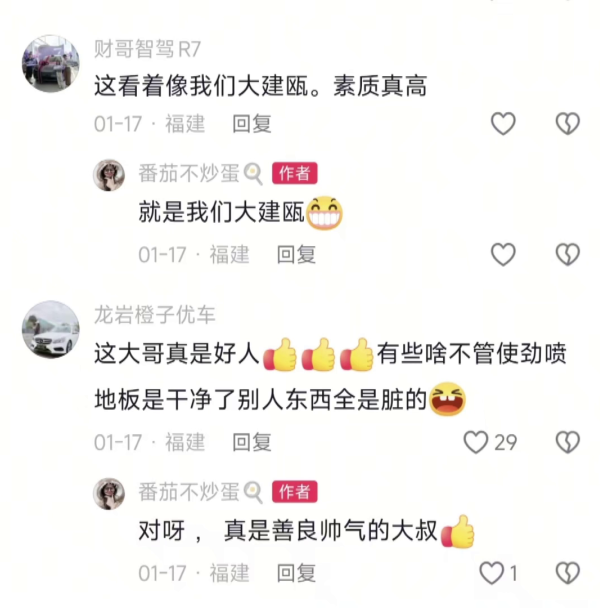Open 龙岩橙子优车 username profile
The image size is (600, 608).
[154, 315]
